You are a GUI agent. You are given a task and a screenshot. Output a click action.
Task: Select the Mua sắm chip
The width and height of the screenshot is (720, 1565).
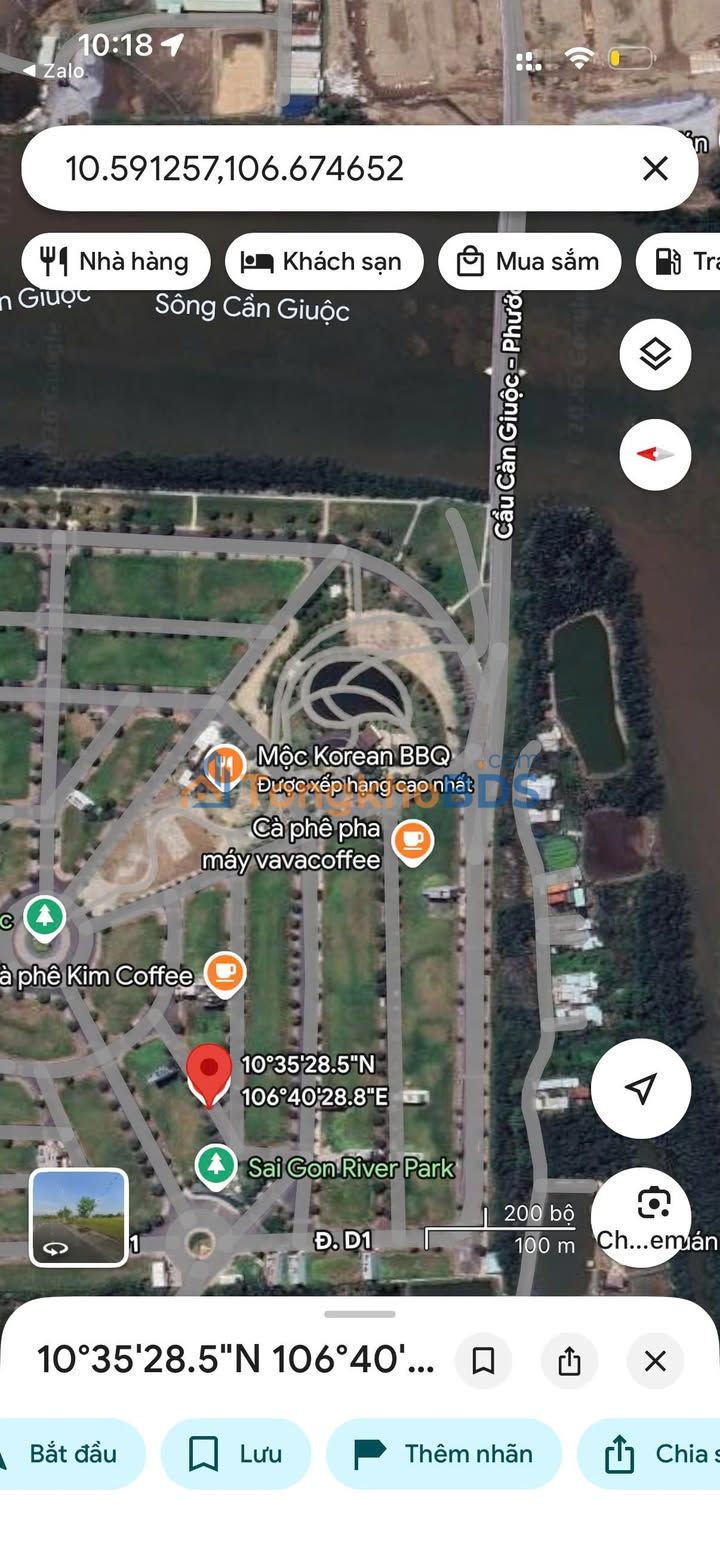(529, 262)
